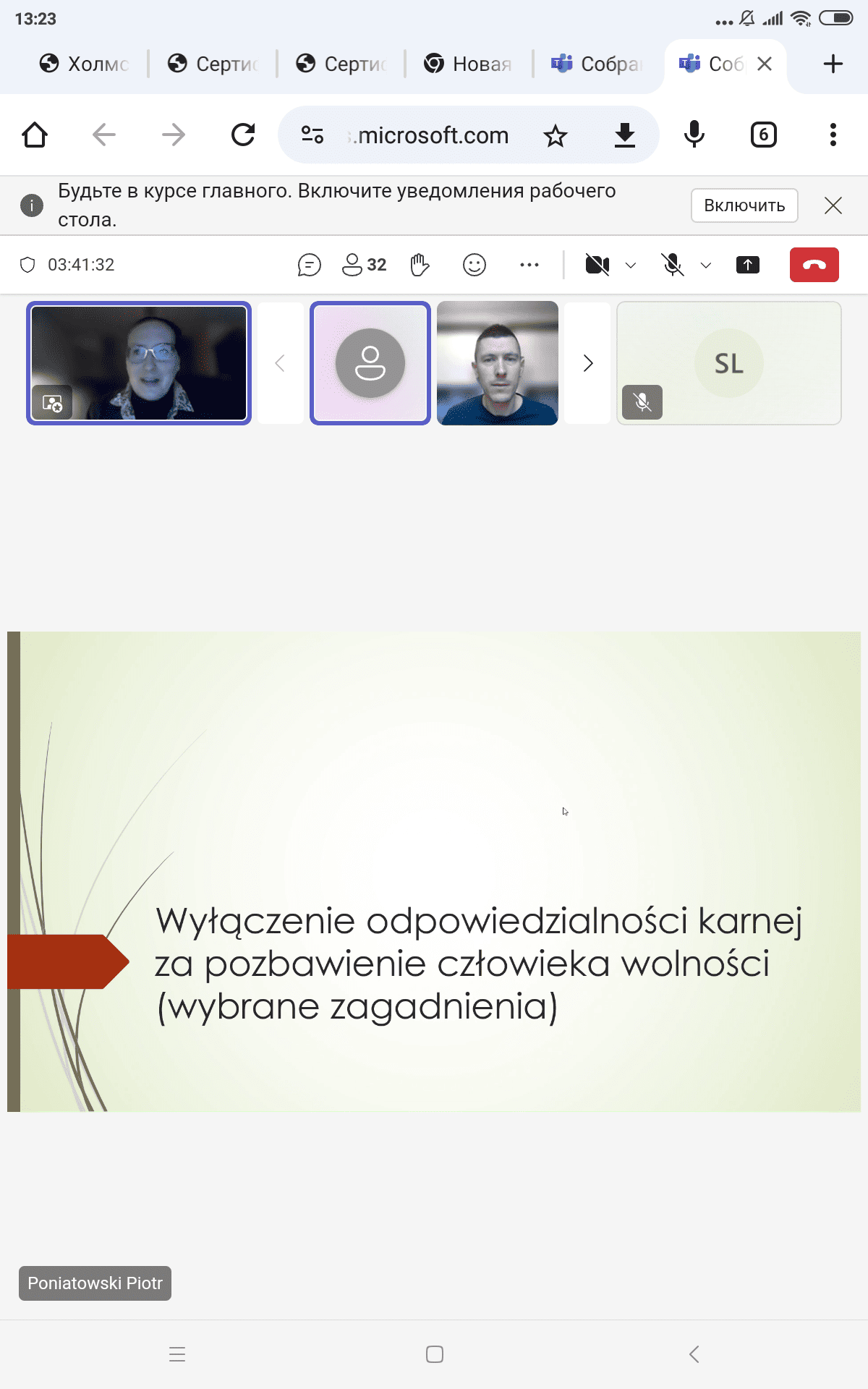
Task: Close the current Teams browser tab
Action: (765, 64)
